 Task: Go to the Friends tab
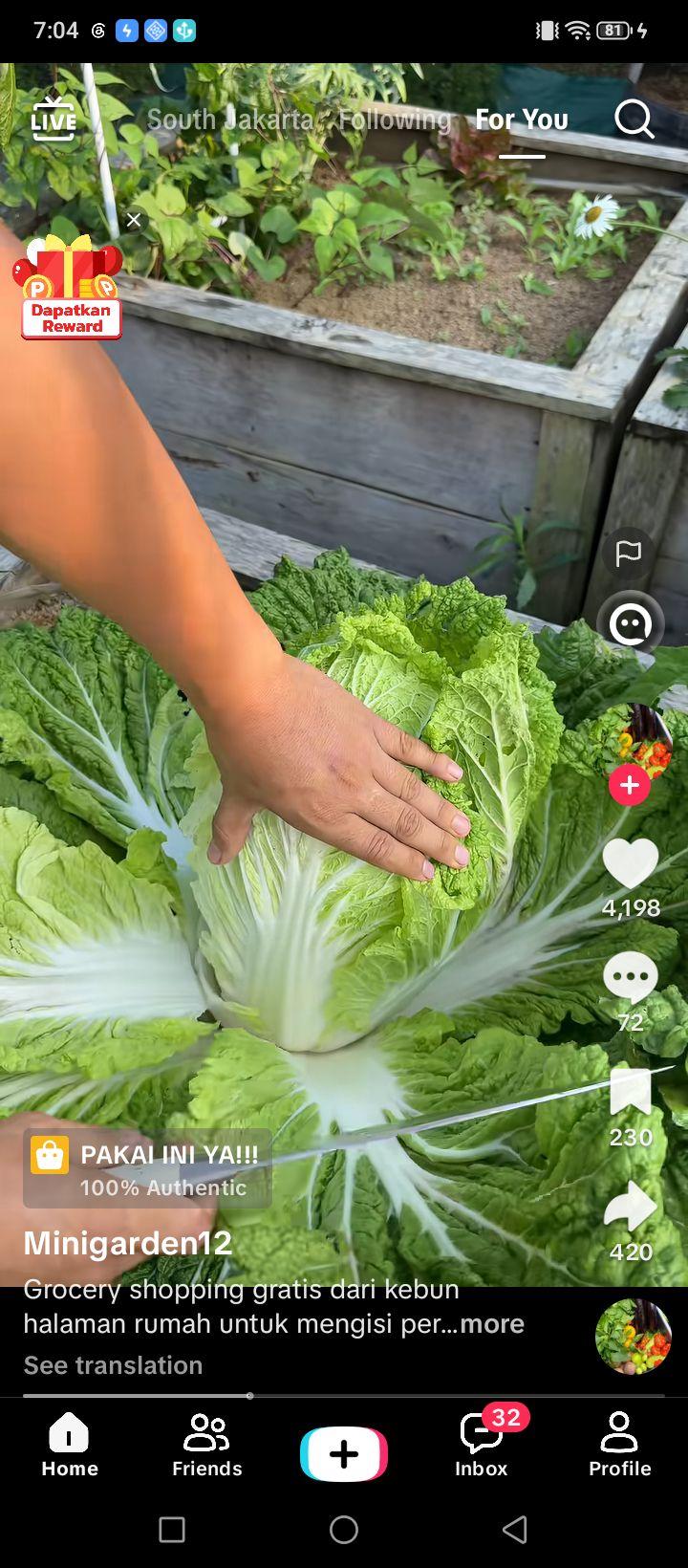tap(207, 1445)
